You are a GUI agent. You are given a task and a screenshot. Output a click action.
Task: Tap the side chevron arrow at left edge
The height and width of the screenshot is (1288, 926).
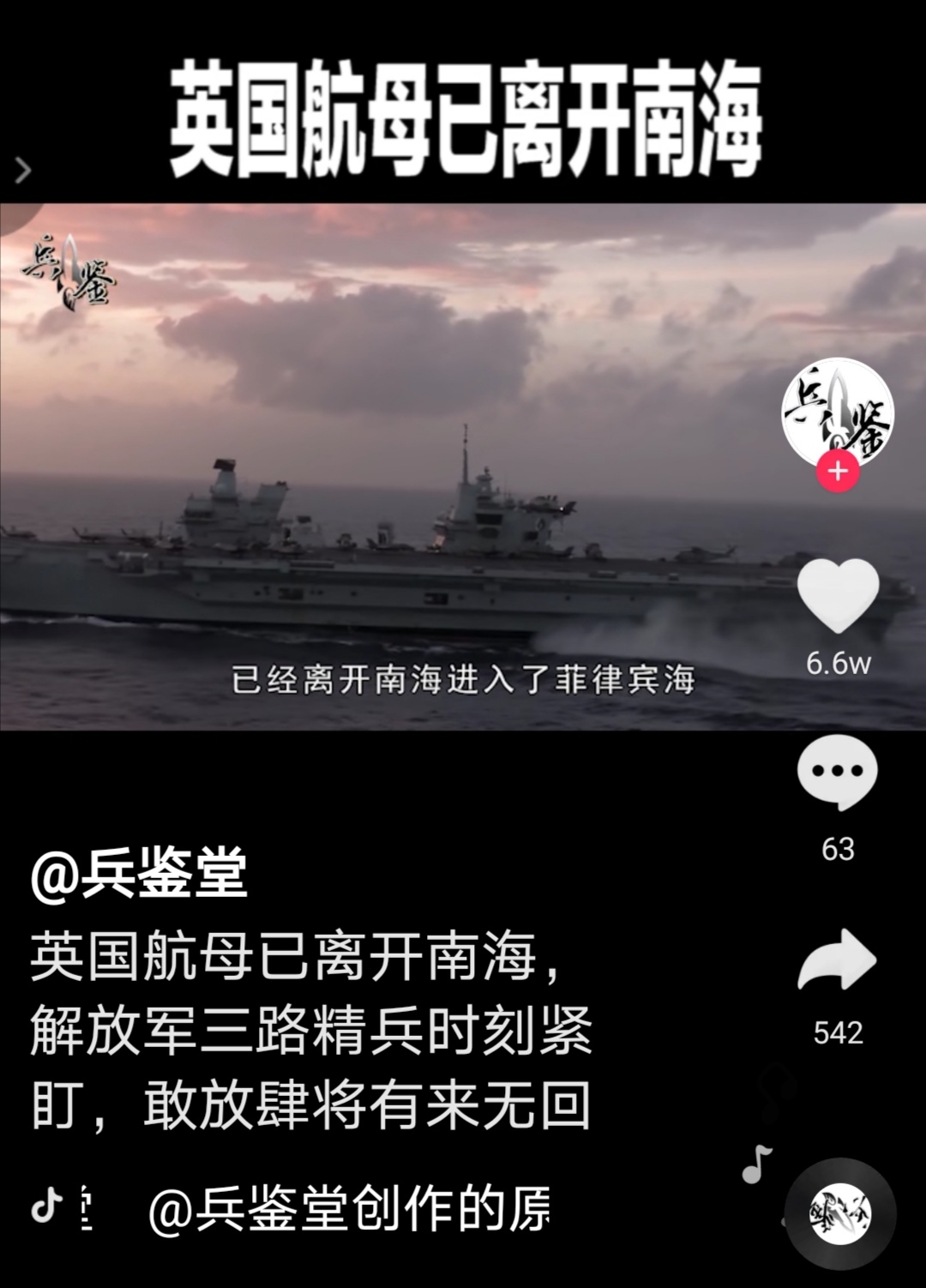pyautogui.click(x=23, y=170)
